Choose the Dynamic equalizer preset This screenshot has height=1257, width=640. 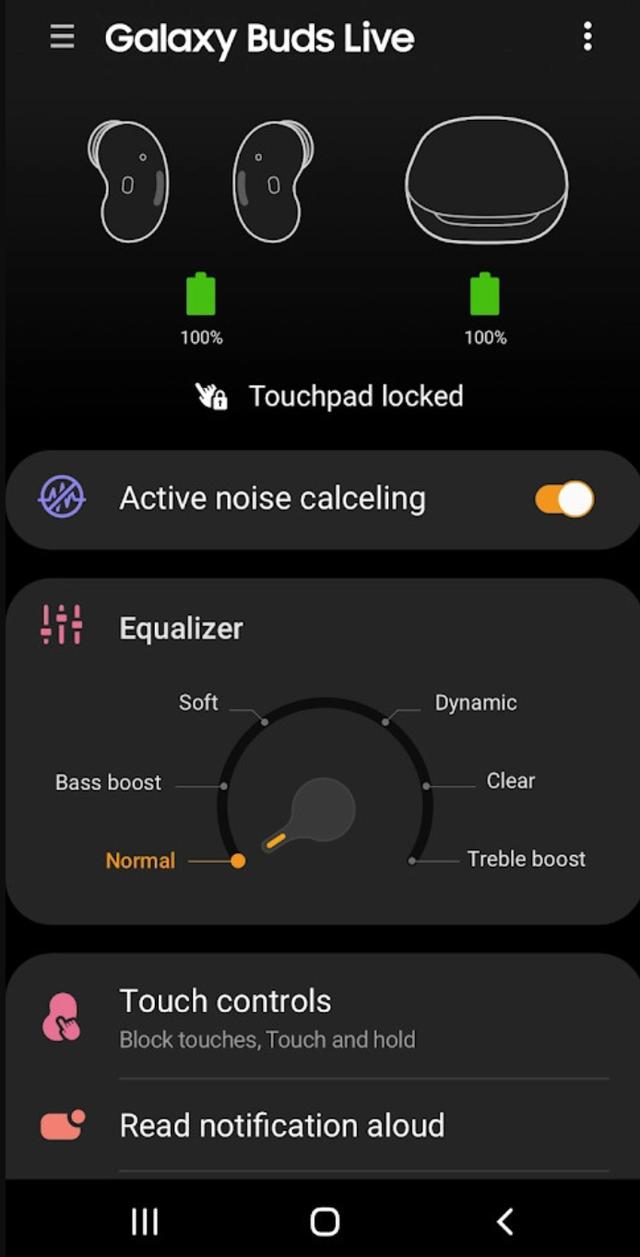(386, 720)
